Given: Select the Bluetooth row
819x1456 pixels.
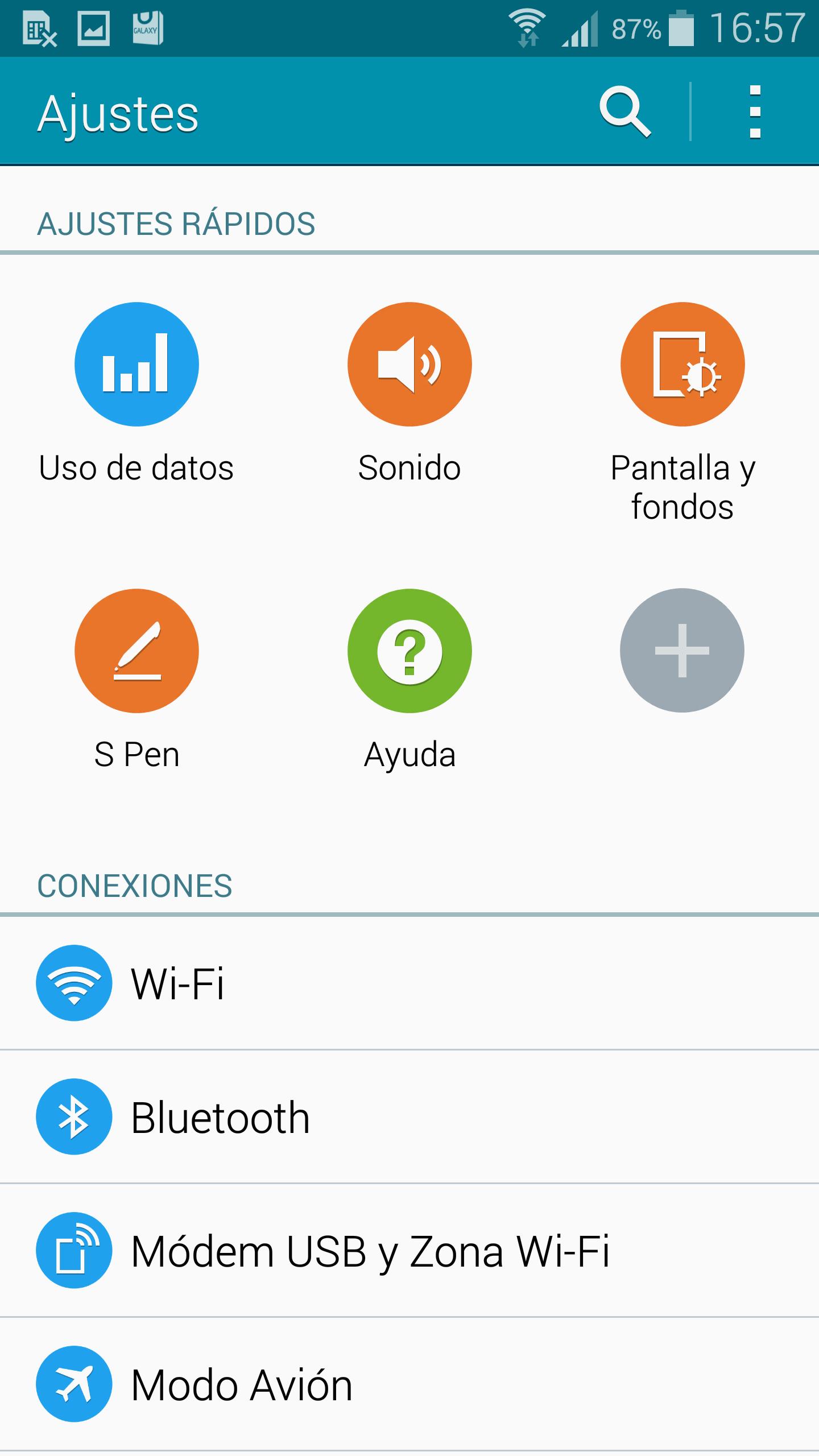Looking at the screenshot, I should [x=409, y=1117].
